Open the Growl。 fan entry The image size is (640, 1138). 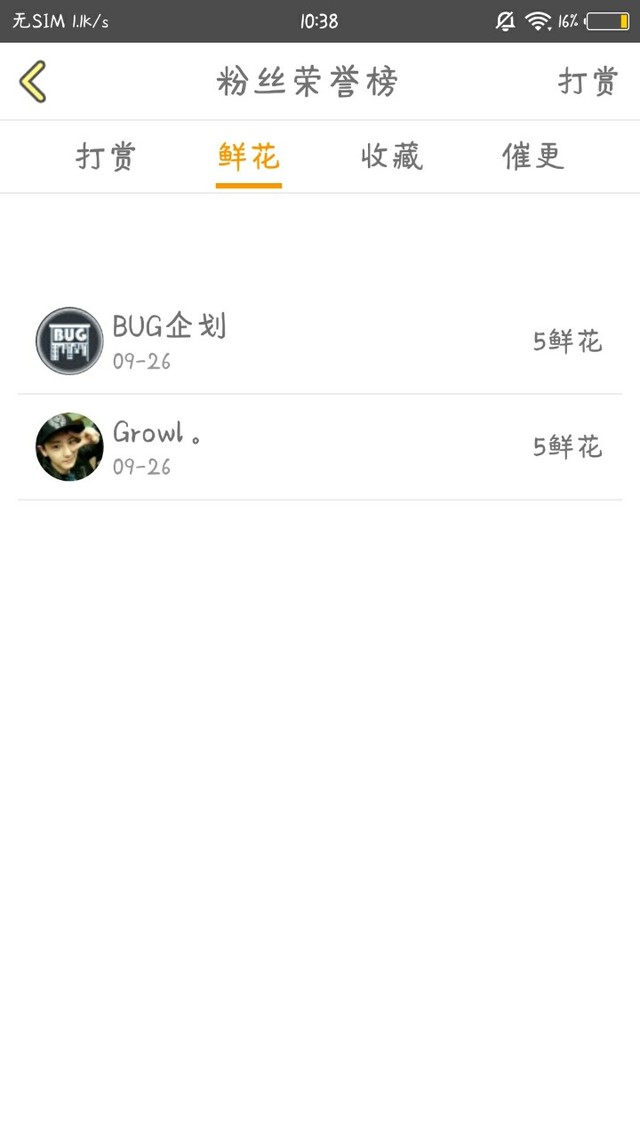[319, 447]
